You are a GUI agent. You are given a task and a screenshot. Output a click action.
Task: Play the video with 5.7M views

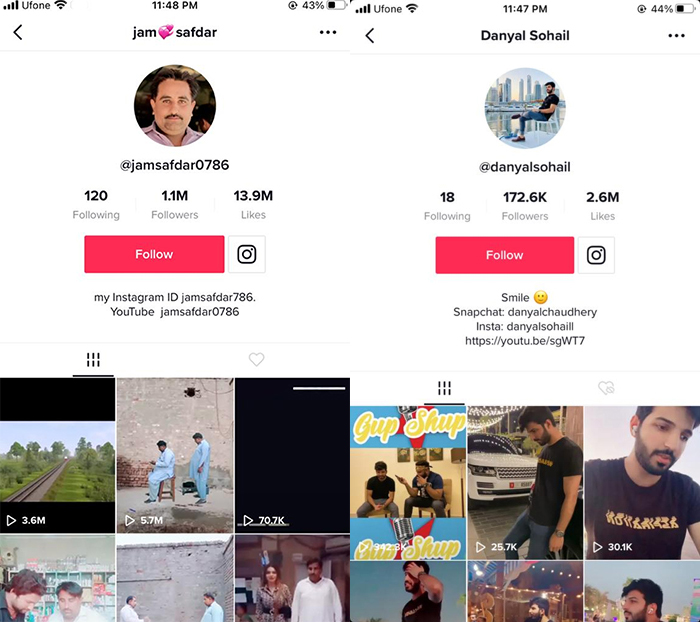[175, 455]
